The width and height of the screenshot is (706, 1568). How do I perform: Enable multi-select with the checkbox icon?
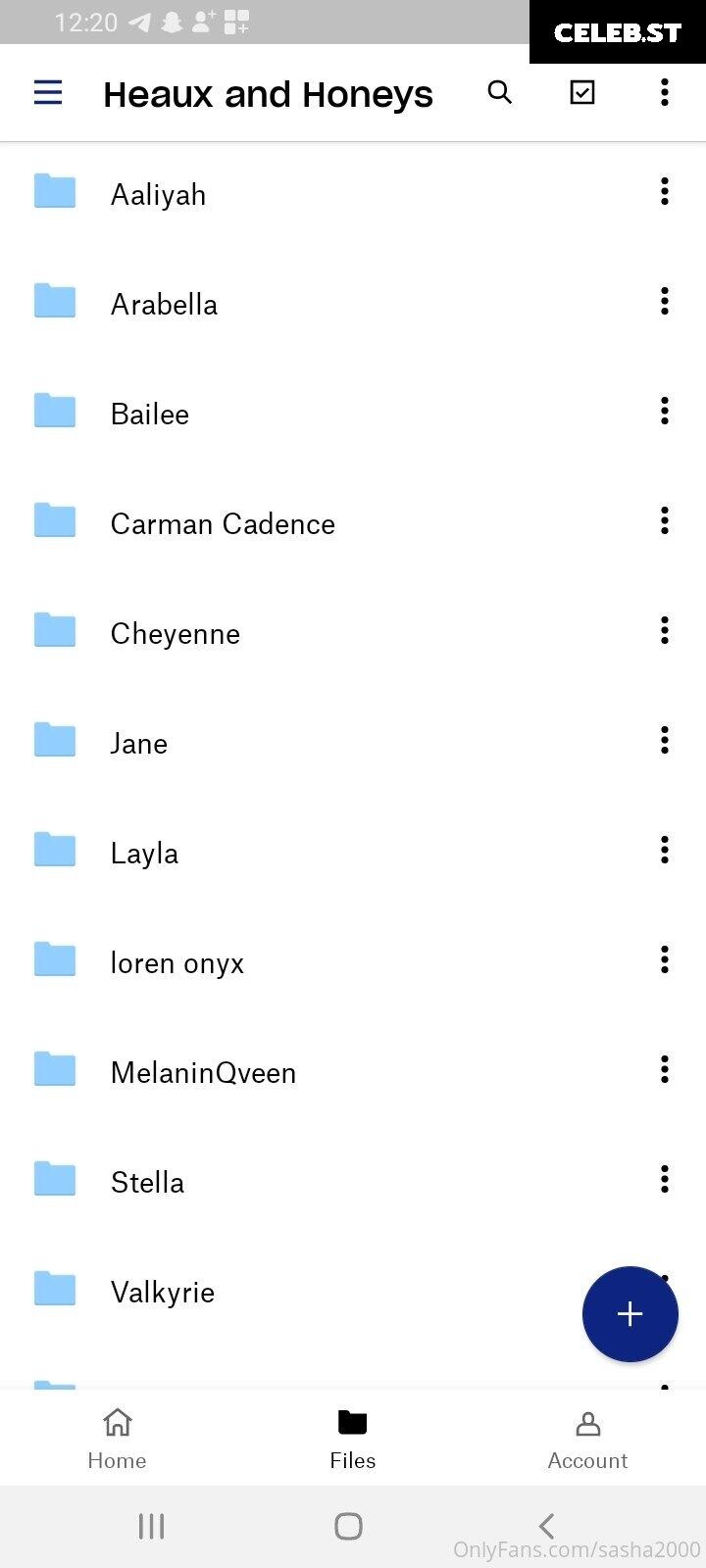[582, 93]
